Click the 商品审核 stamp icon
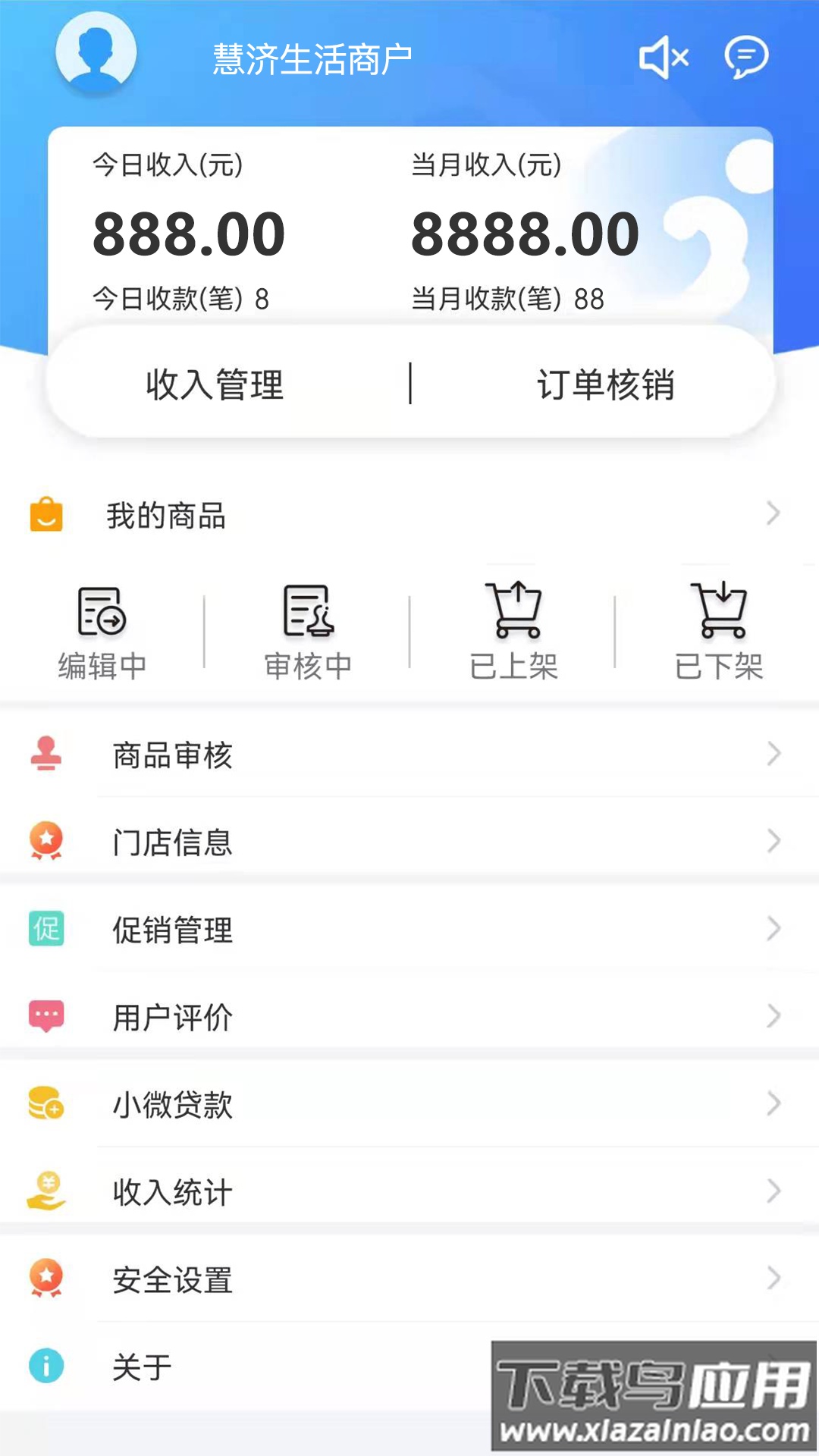Viewport: 819px width, 1456px height. pos(47,755)
